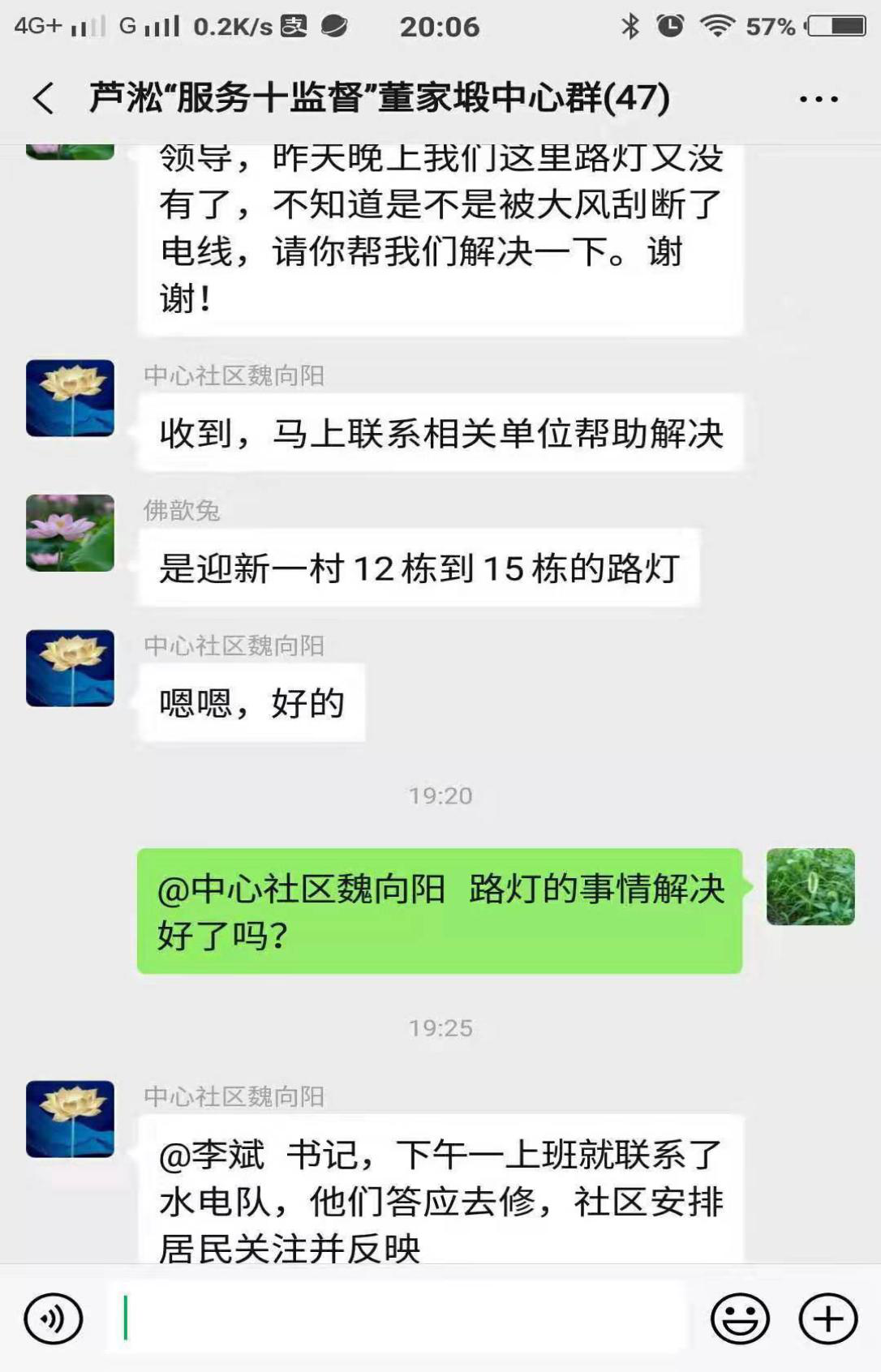881x1372 pixels.
Task: Open 佛歆兔's avatar profile
Action: click(70, 533)
